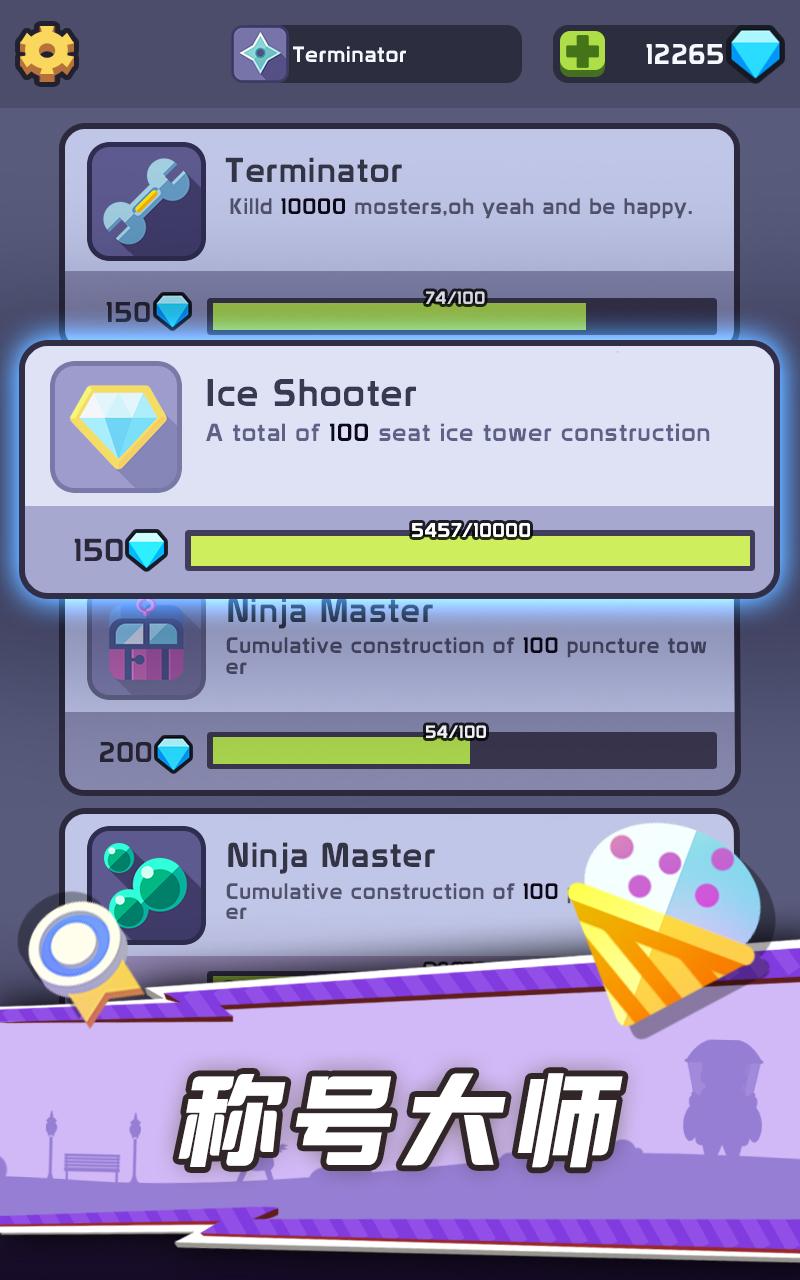The width and height of the screenshot is (800, 1280).
Task: Click the diamond icon on Ice Shooter achievement
Action: (115, 425)
